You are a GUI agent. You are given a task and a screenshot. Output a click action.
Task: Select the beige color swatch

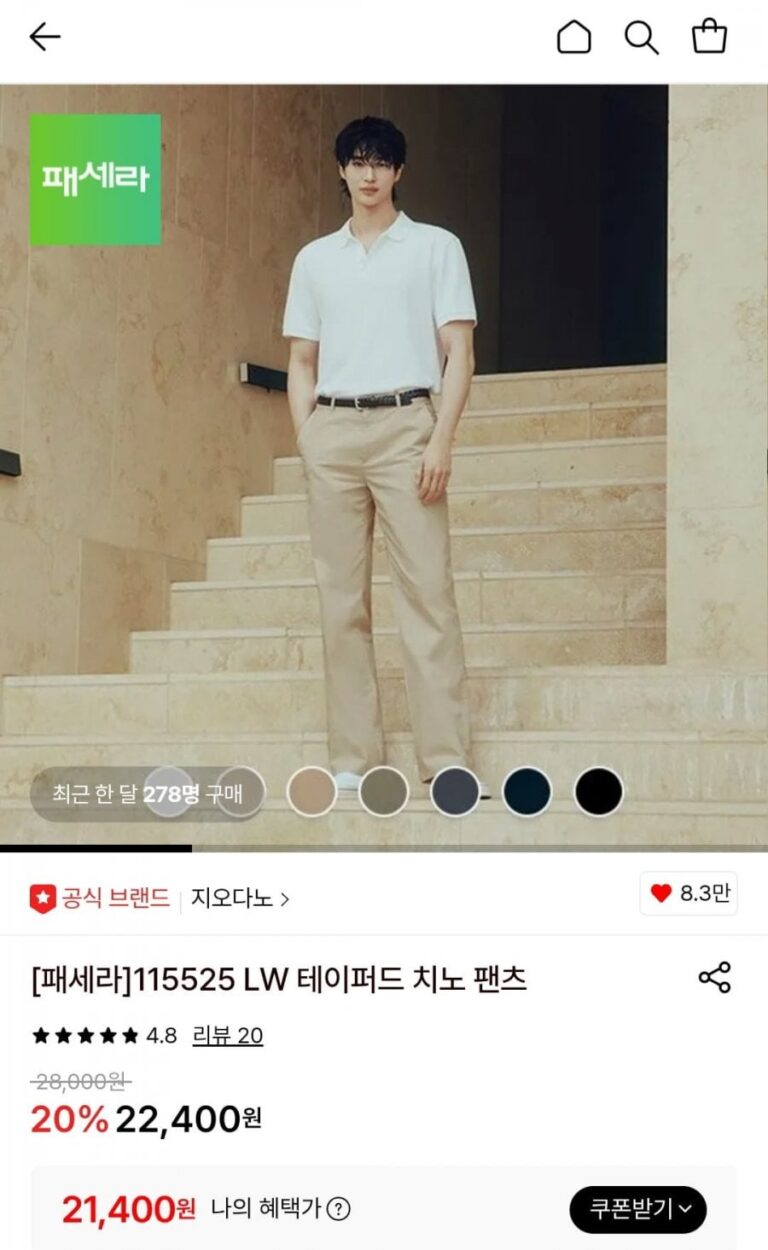click(311, 792)
